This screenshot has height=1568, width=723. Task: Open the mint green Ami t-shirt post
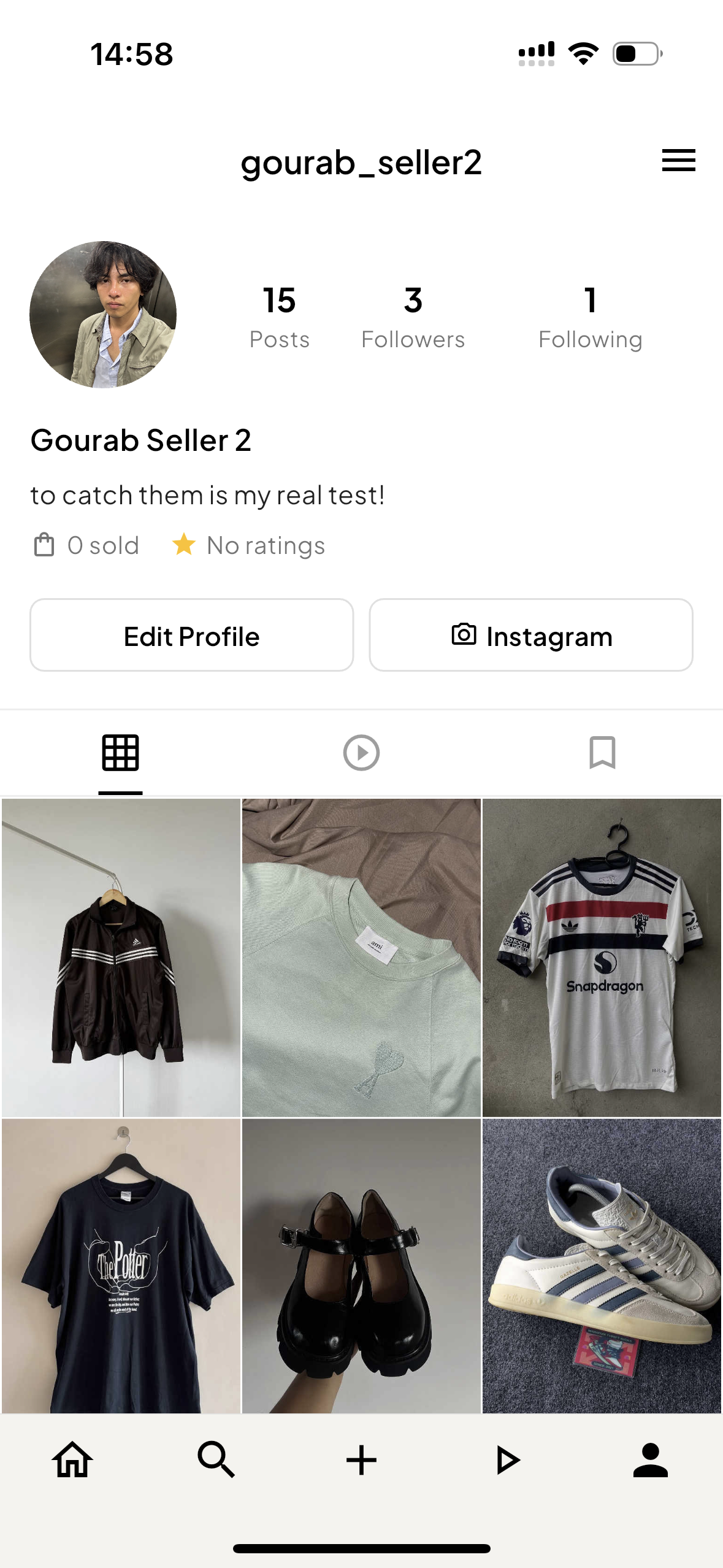[x=361, y=957]
